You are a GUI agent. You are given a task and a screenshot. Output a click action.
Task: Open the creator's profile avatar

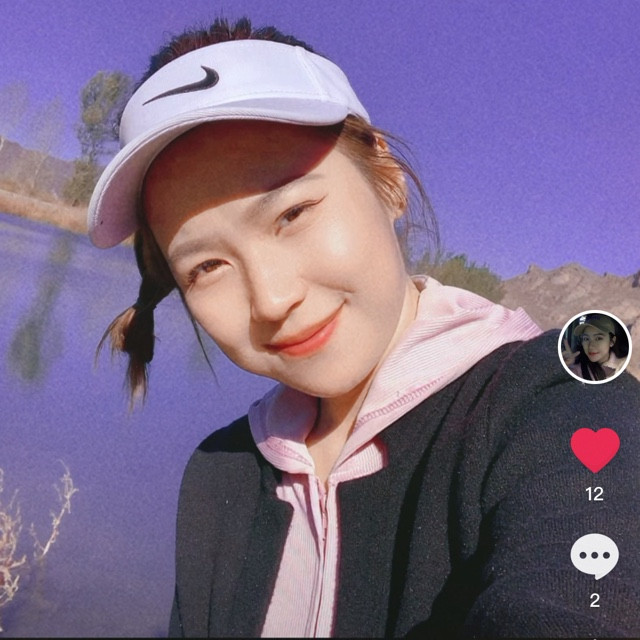pos(594,347)
